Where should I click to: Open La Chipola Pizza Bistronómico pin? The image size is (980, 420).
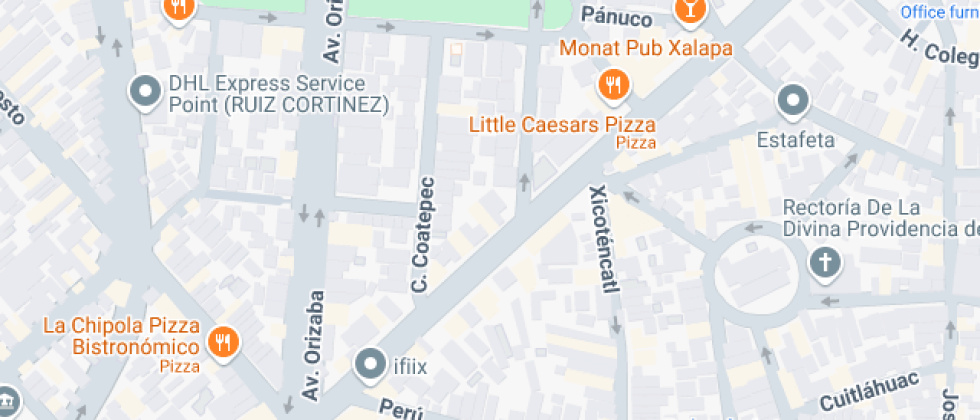pos(222,343)
